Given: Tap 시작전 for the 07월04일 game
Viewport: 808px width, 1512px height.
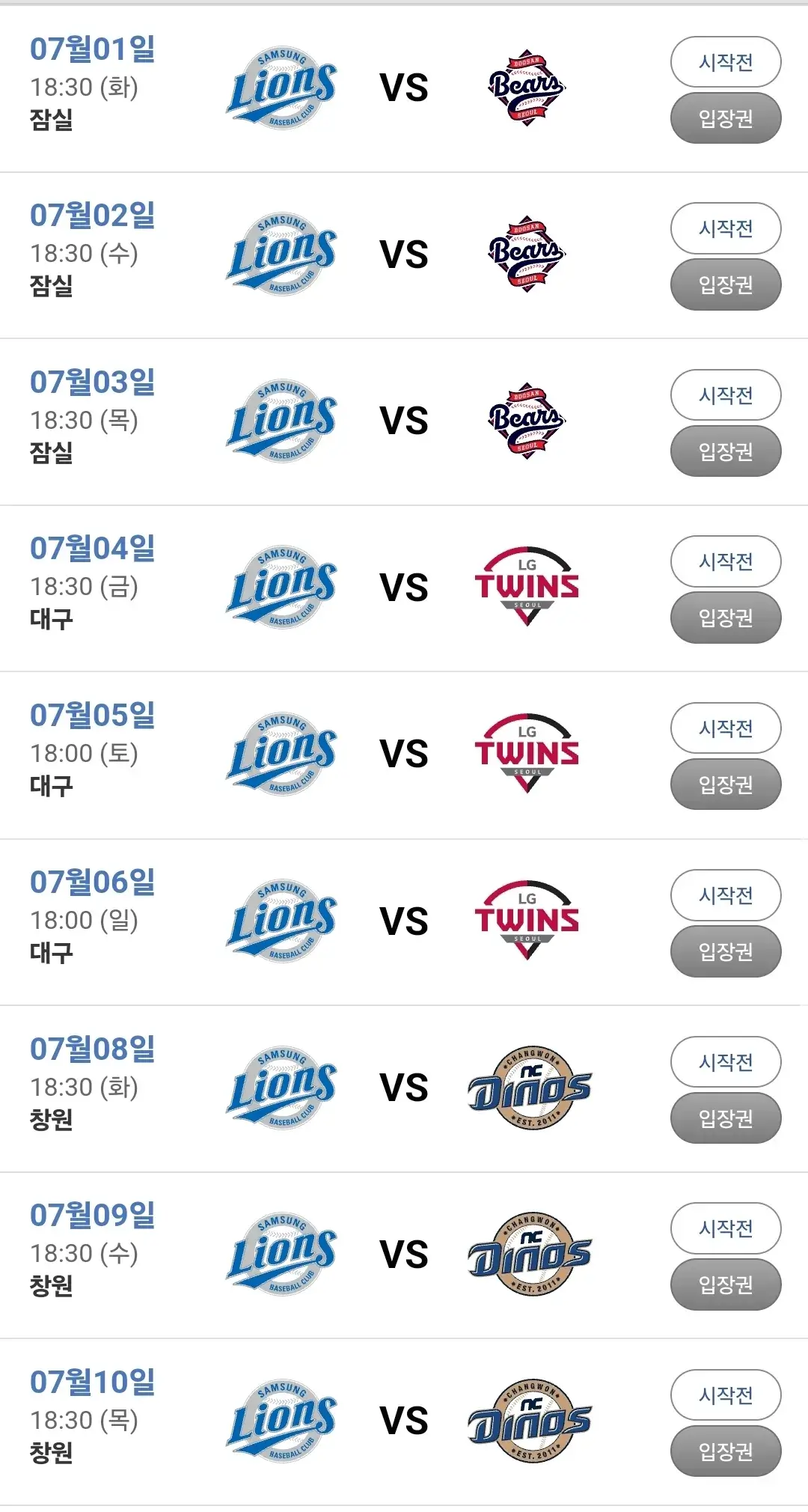Looking at the screenshot, I should coord(725,561).
